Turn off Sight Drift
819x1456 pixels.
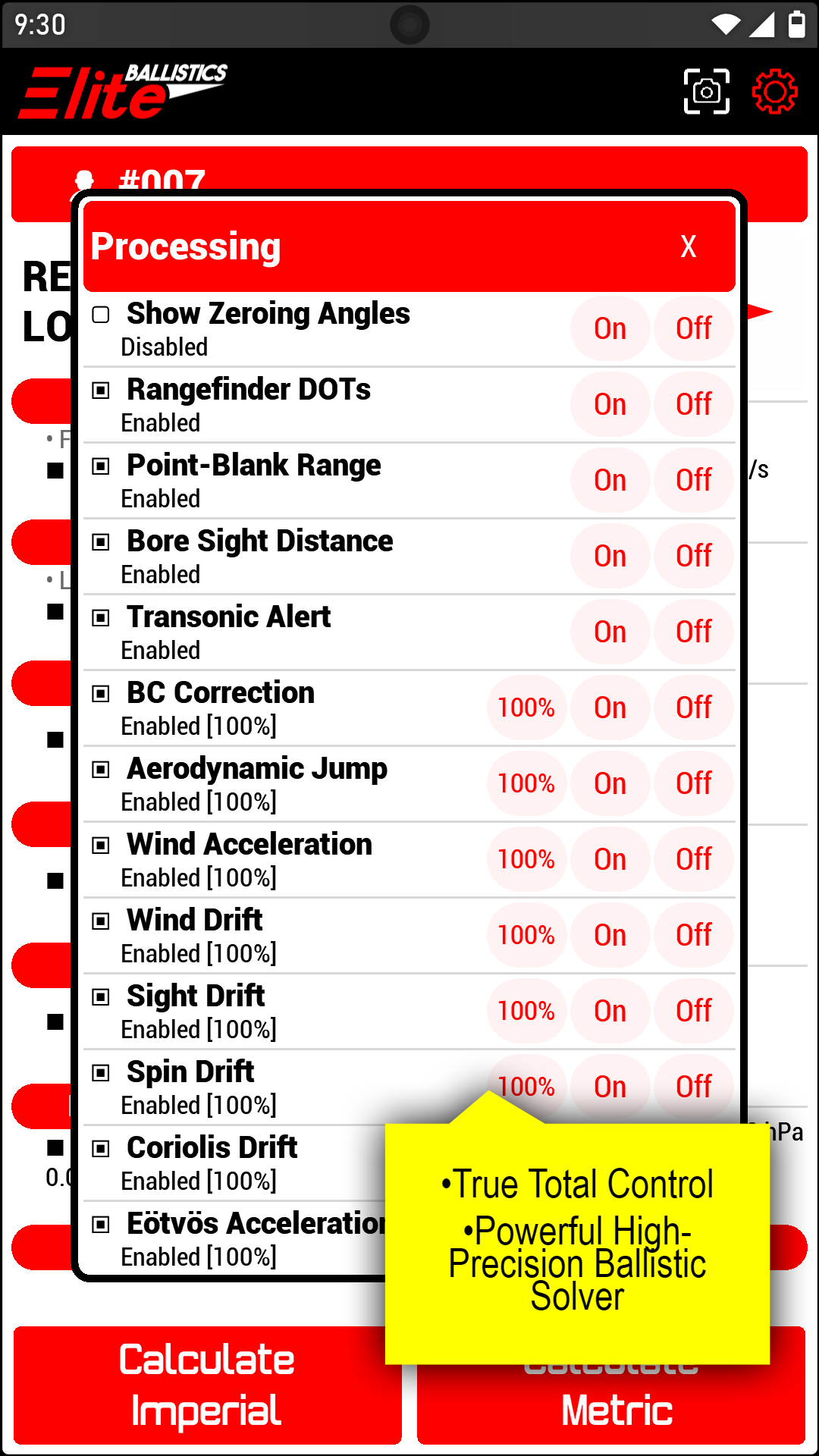coord(693,1011)
